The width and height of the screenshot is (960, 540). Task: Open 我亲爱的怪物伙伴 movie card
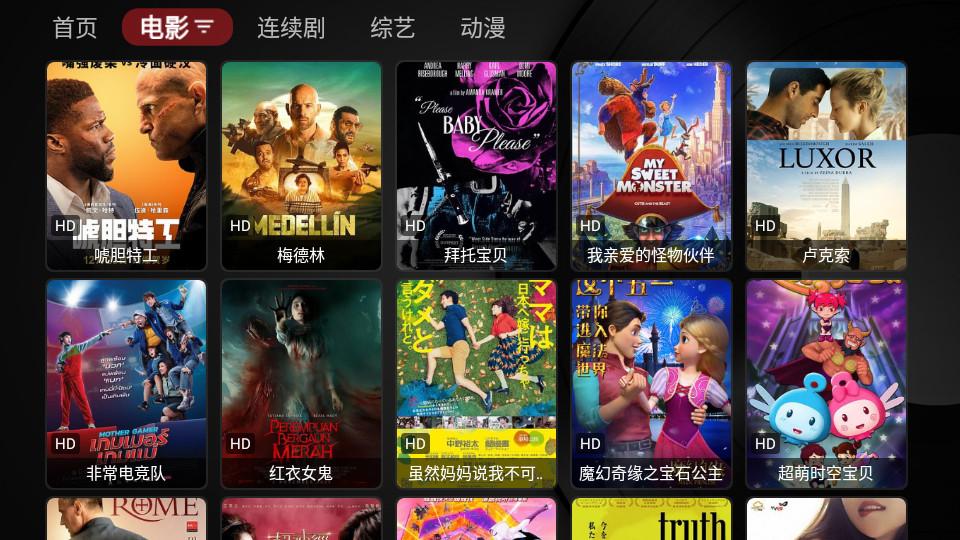click(651, 165)
